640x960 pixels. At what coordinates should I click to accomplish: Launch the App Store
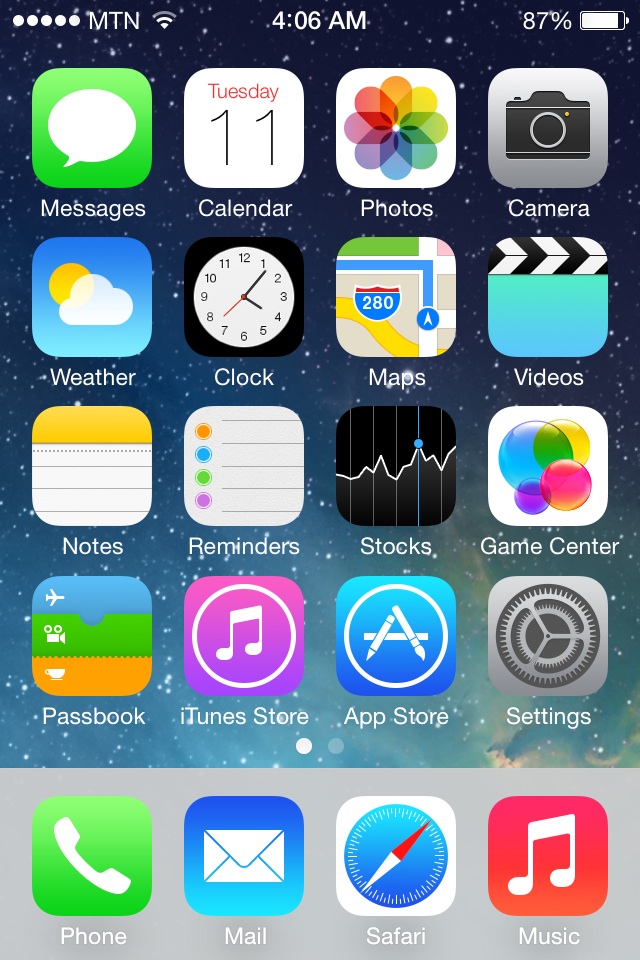pos(396,636)
